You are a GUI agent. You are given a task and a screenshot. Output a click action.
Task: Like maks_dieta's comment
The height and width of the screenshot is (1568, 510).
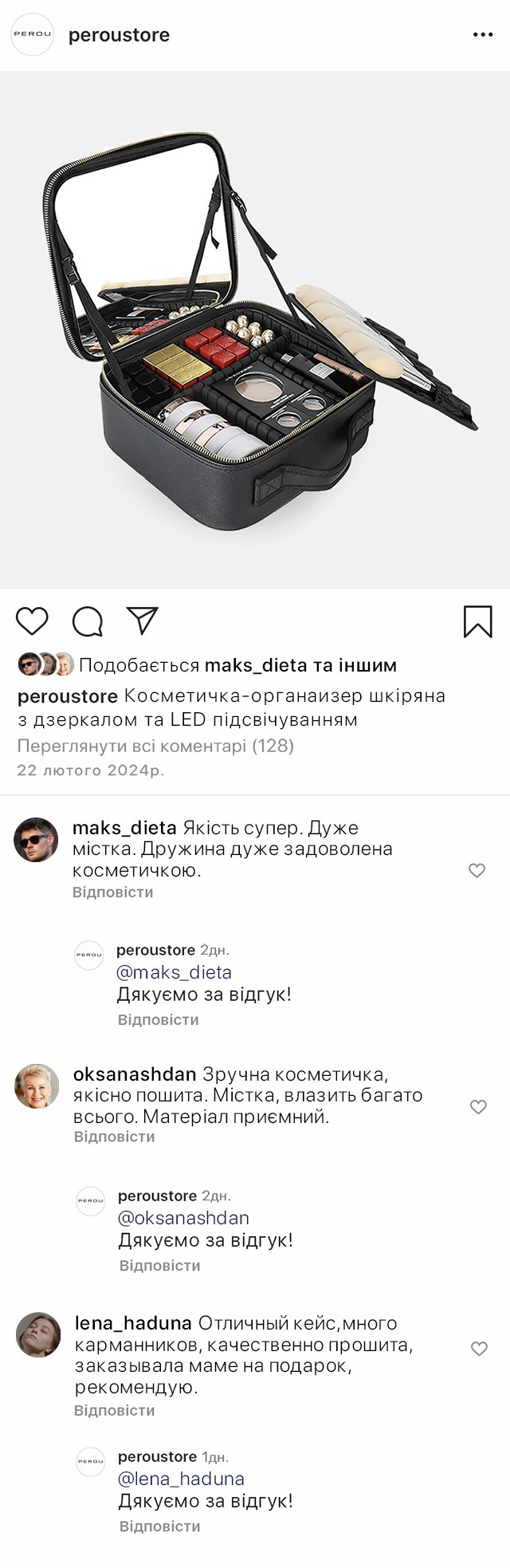coord(477,870)
